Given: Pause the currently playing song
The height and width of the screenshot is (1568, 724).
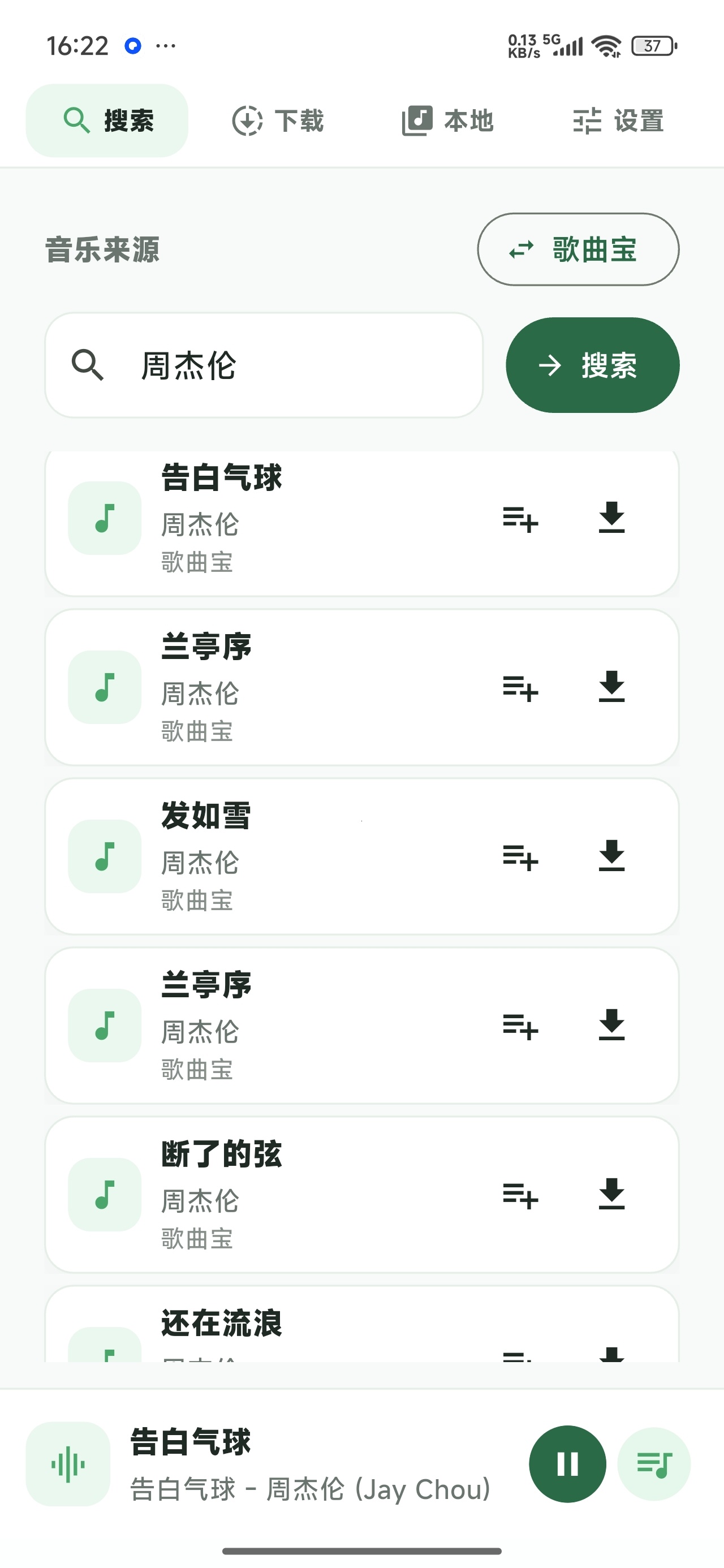Looking at the screenshot, I should coord(567,1464).
